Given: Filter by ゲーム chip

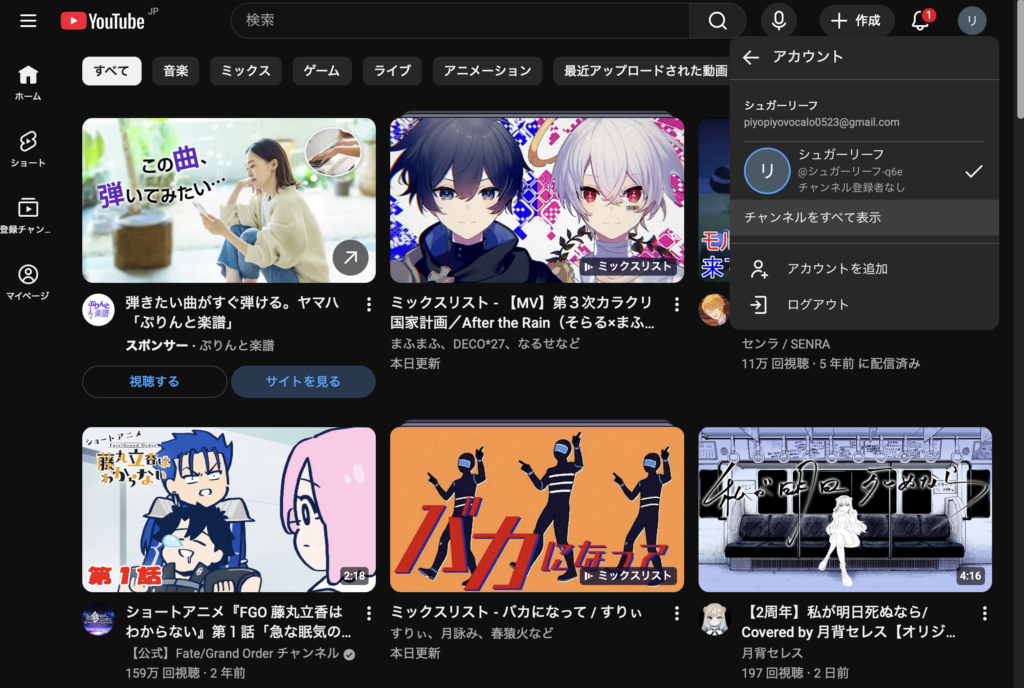Looking at the screenshot, I should point(321,71).
